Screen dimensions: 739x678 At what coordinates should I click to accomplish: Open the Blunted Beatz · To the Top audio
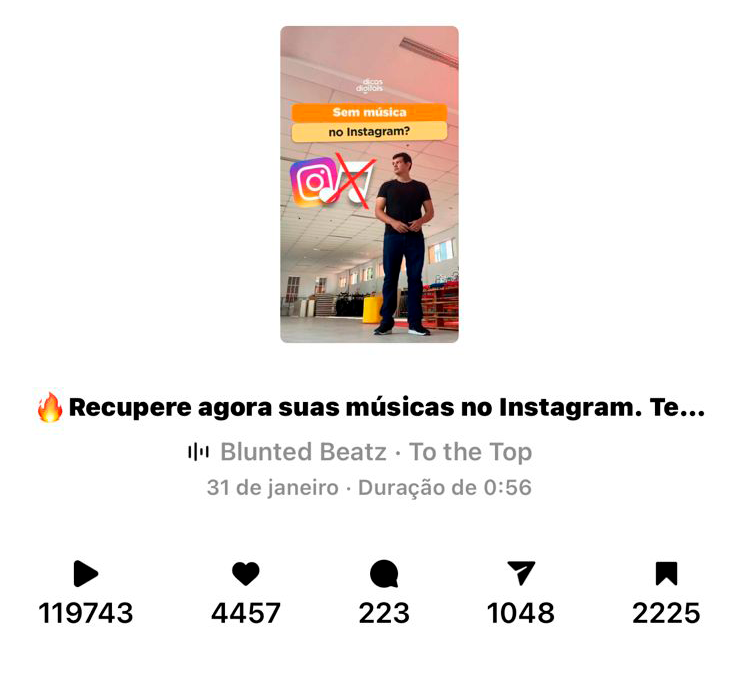374,452
